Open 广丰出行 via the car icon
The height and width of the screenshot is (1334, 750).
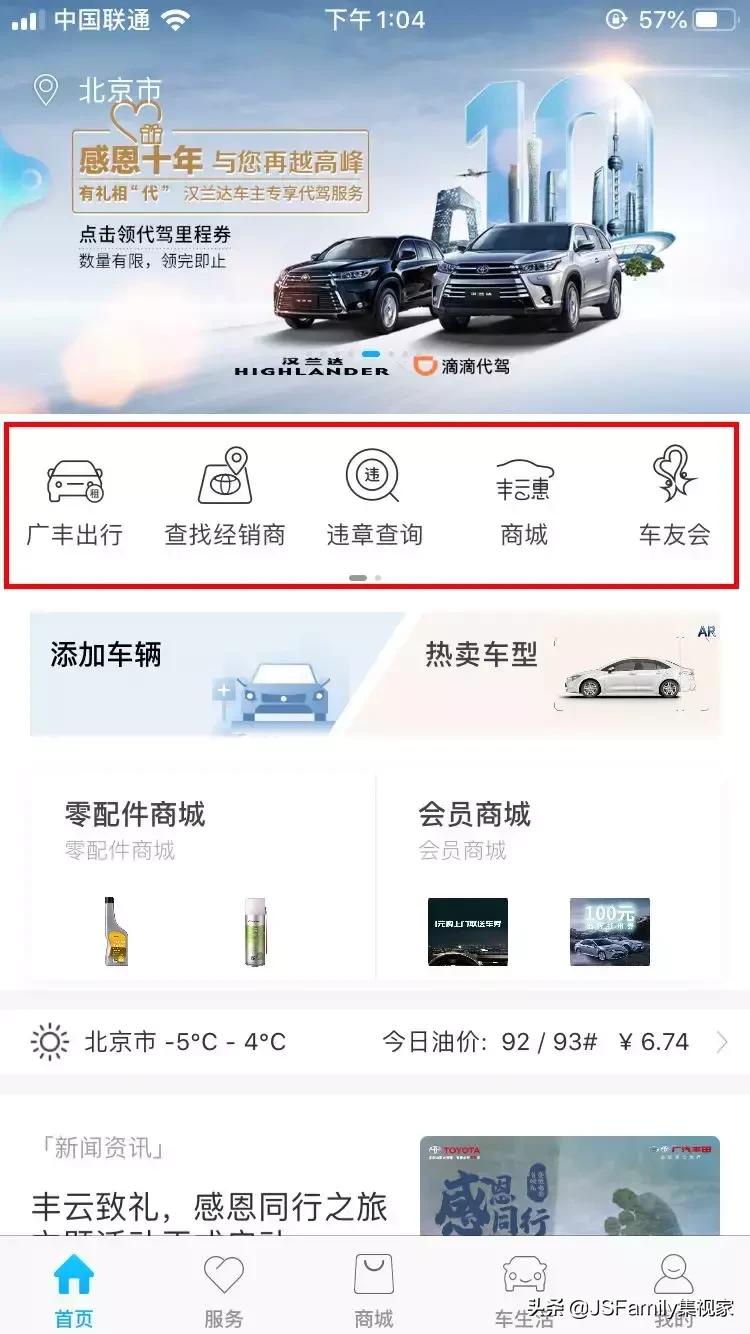tap(73, 479)
